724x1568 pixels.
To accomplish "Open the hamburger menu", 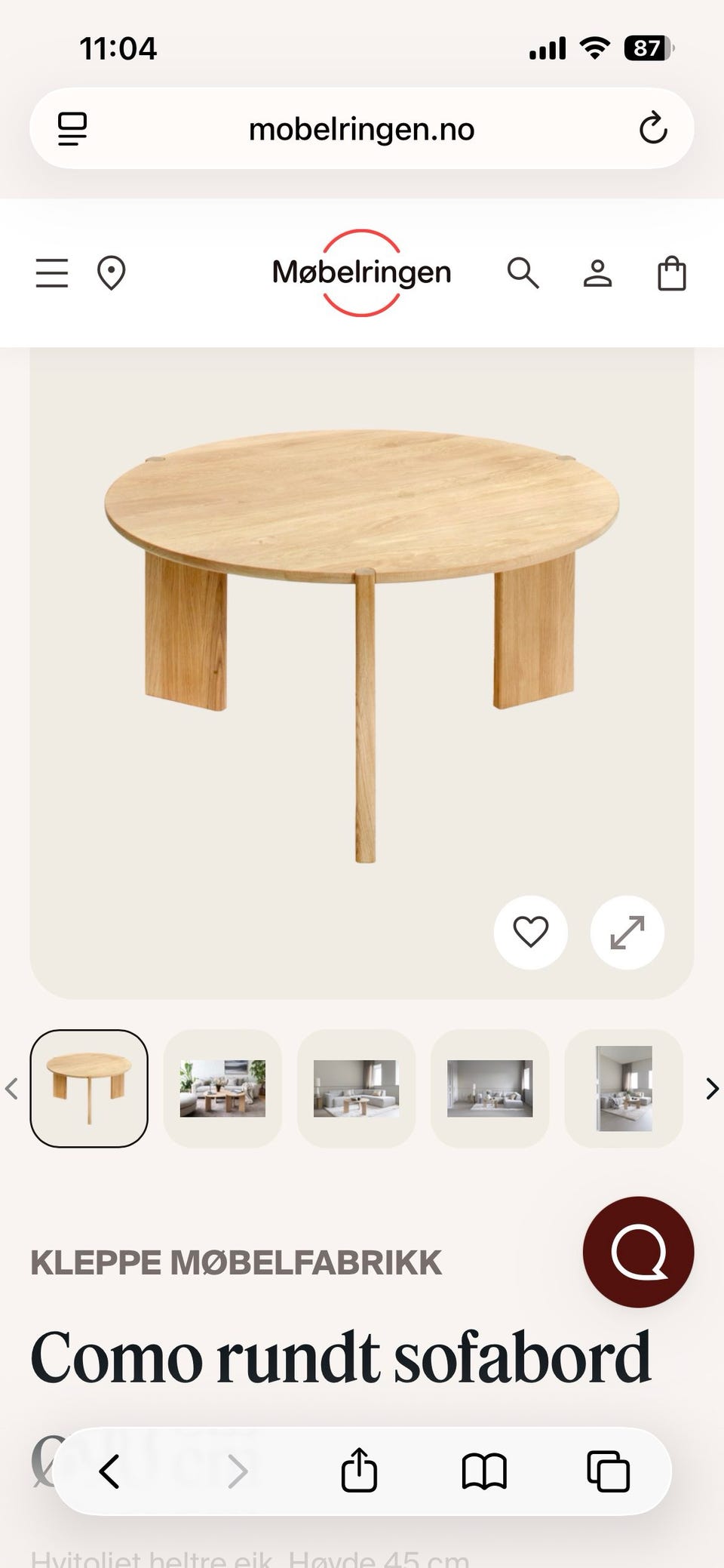I will pos(52,273).
